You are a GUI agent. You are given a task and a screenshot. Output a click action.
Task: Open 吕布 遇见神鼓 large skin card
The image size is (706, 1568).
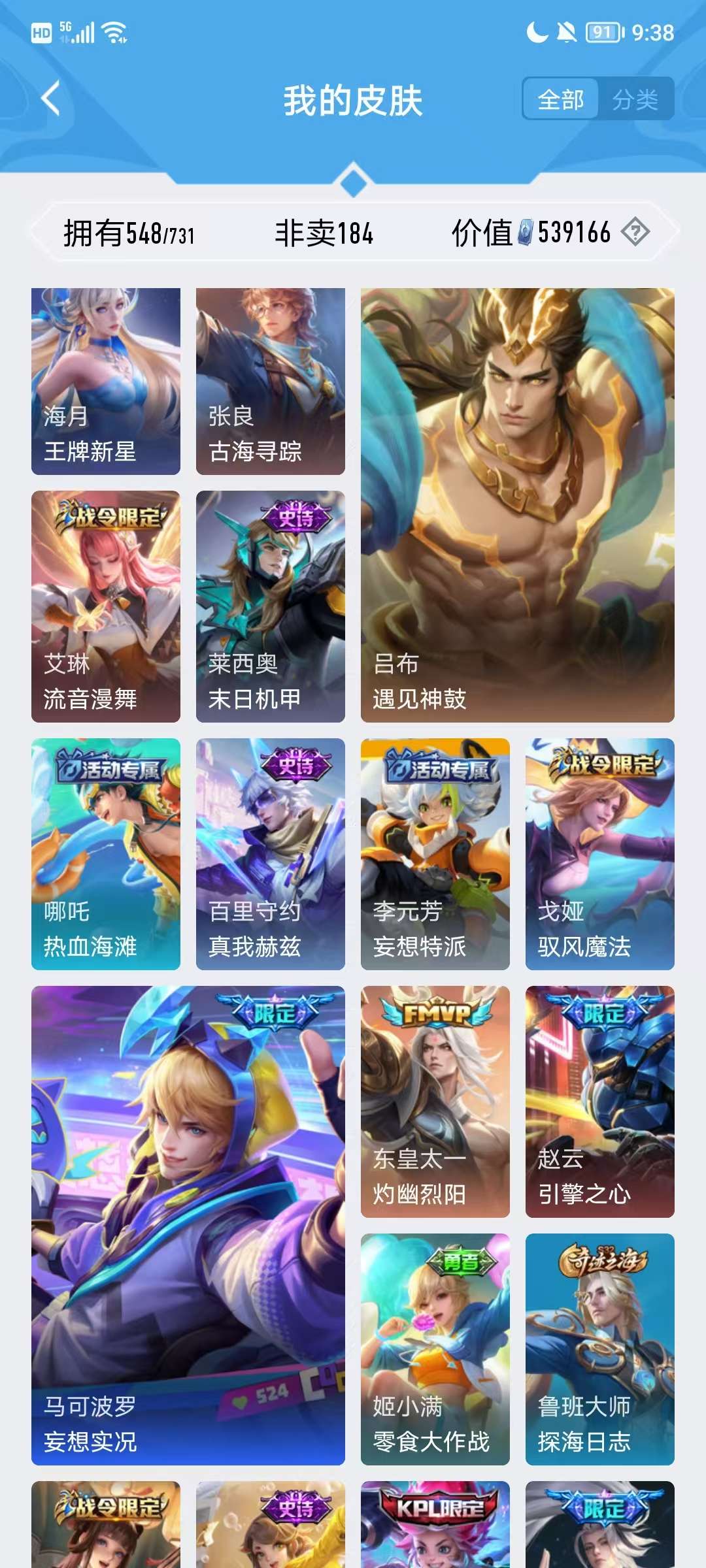tap(517, 504)
